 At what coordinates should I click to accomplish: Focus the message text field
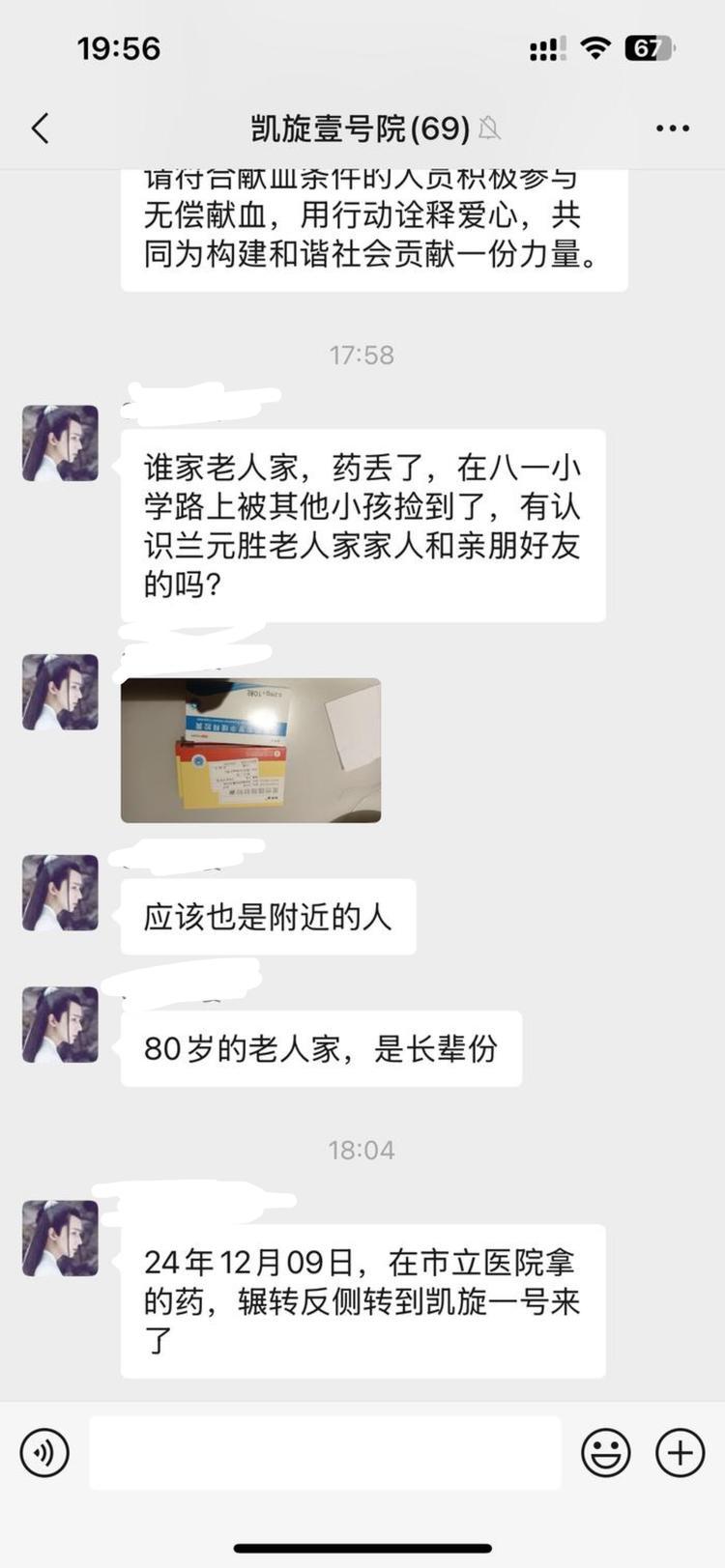[x=325, y=1452]
